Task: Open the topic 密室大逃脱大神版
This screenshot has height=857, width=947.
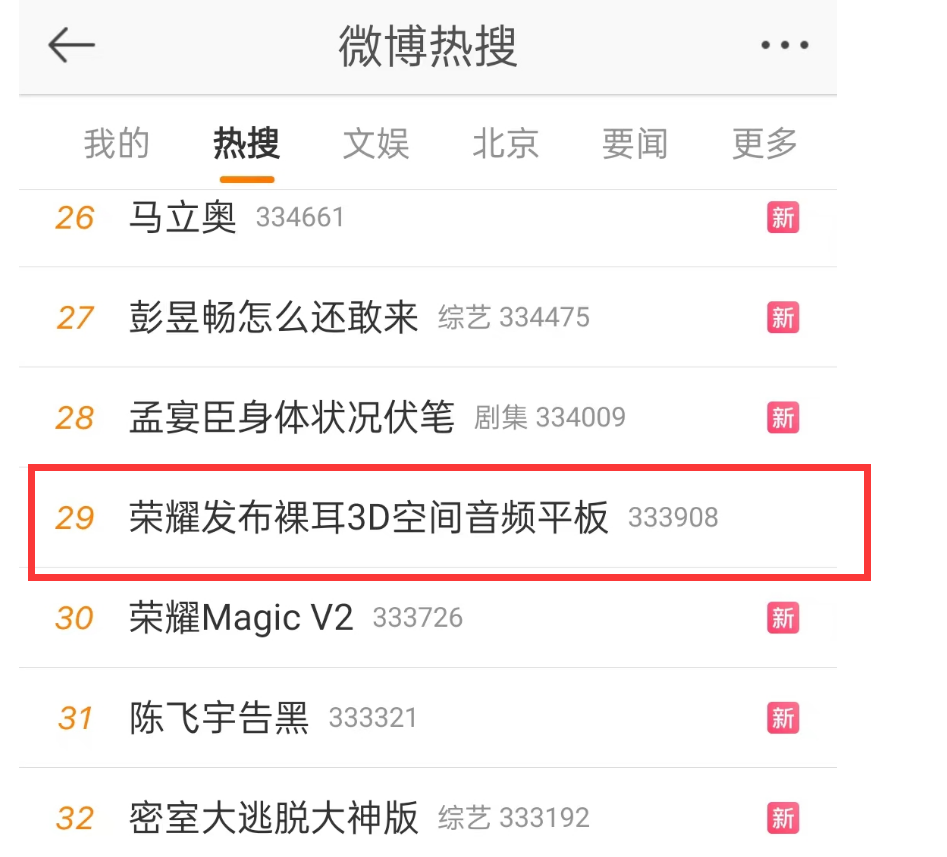Action: 273,818
